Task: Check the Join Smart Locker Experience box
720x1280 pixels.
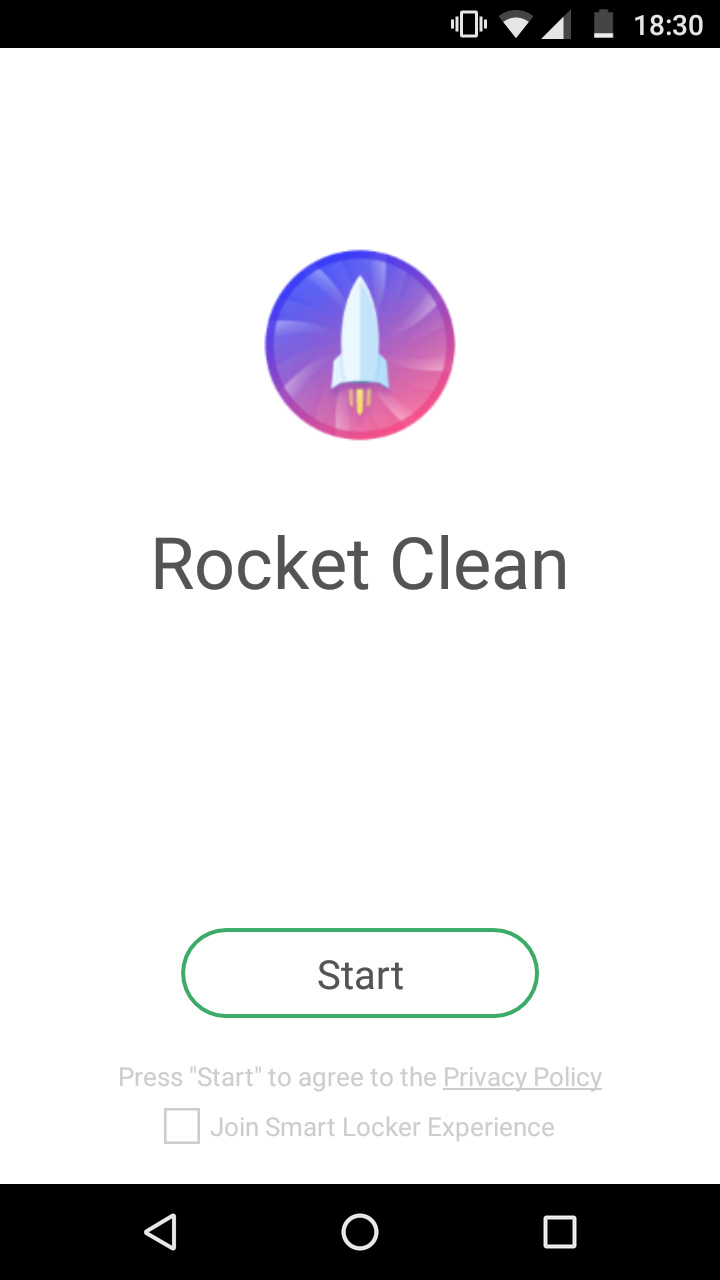Action: (x=182, y=1127)
